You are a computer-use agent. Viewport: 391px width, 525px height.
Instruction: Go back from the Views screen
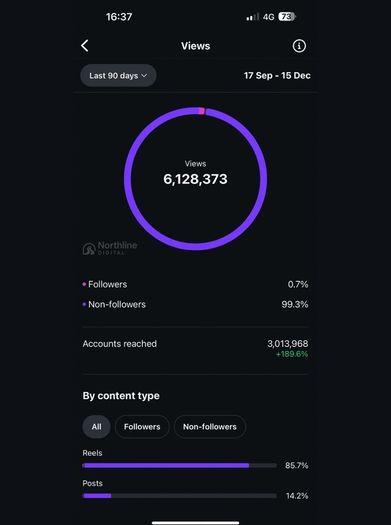(x=85, y=46)
